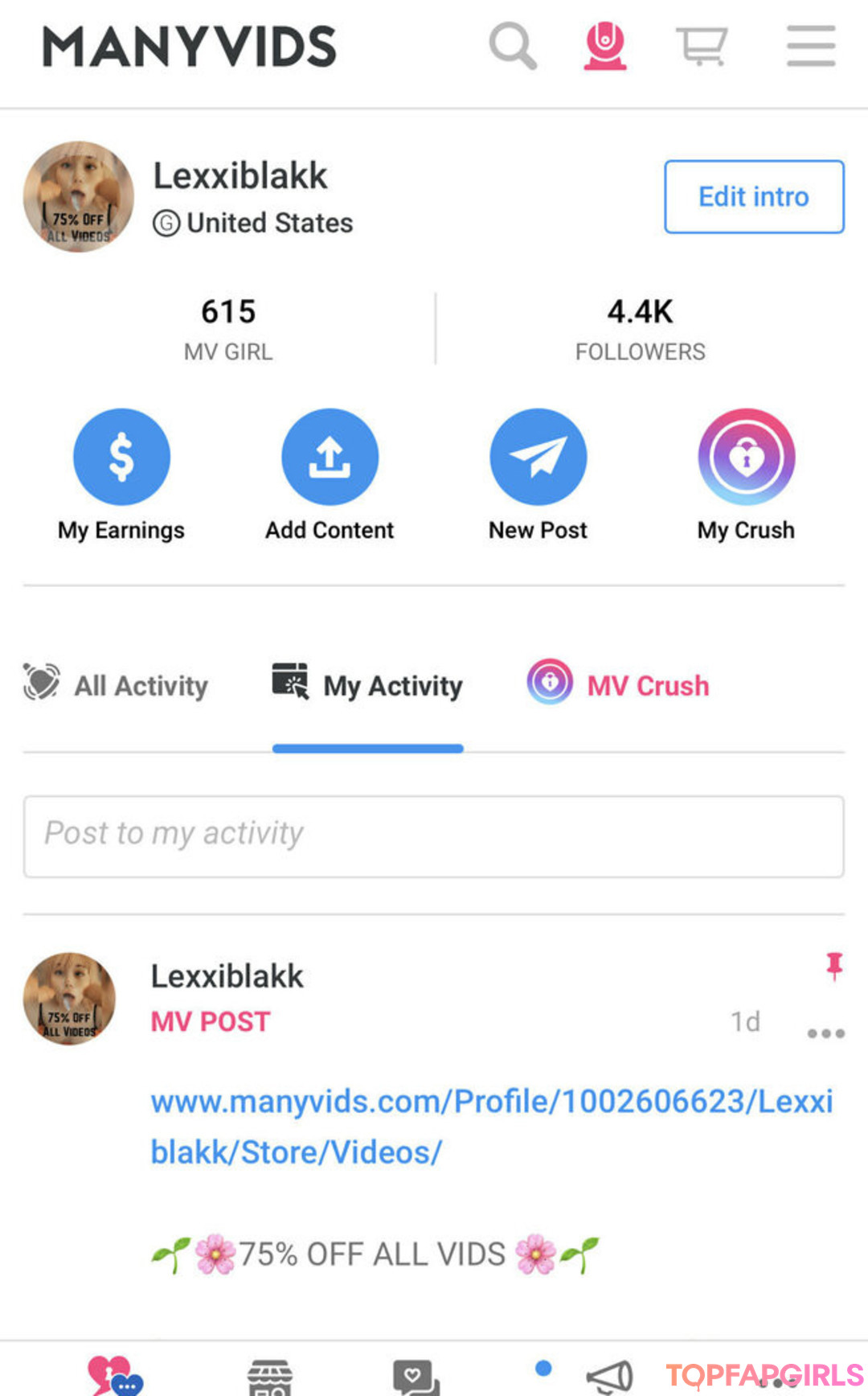
Task: Open the store icon in bottom bar
Action: click(x=269, y=1377)
